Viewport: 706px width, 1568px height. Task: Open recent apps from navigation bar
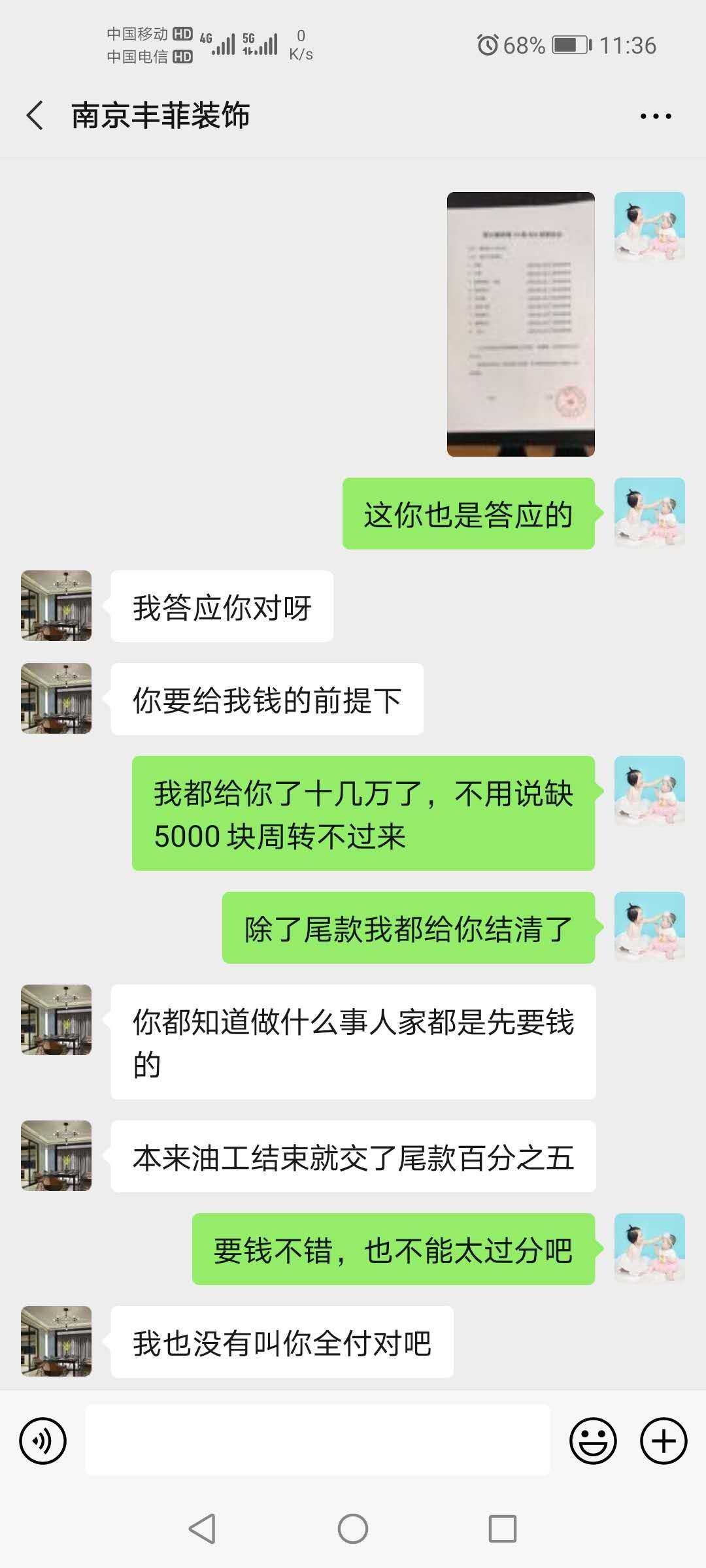[x=503, y=1529]
